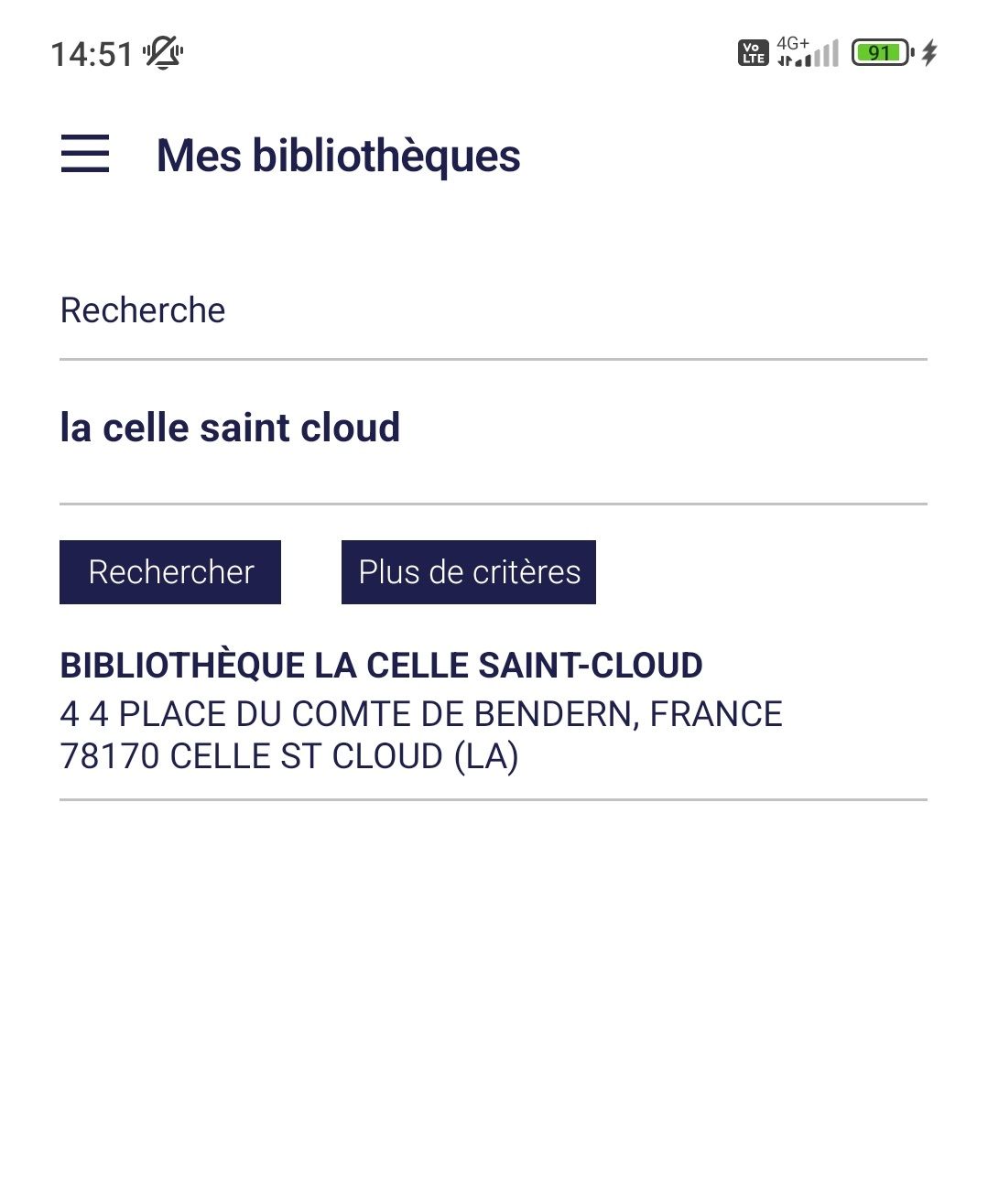
Task: Open Plus de critères options
Action: click(x=469, y=572)
